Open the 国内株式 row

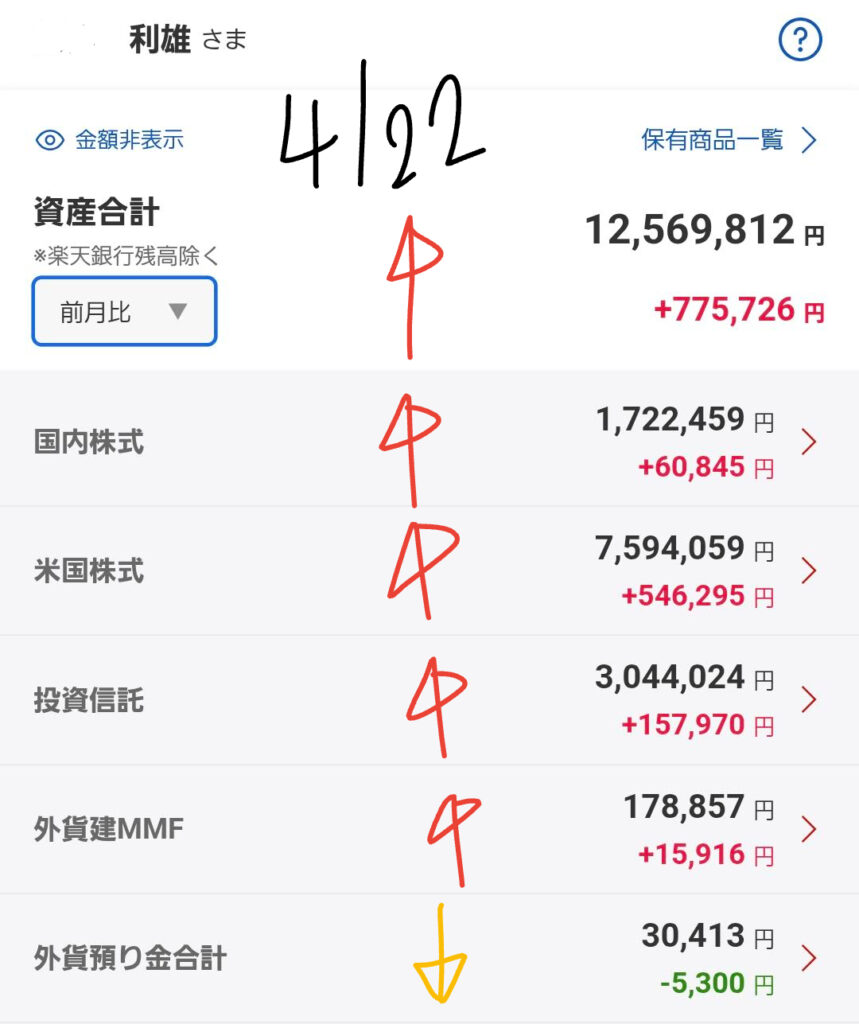click(429, 442)
